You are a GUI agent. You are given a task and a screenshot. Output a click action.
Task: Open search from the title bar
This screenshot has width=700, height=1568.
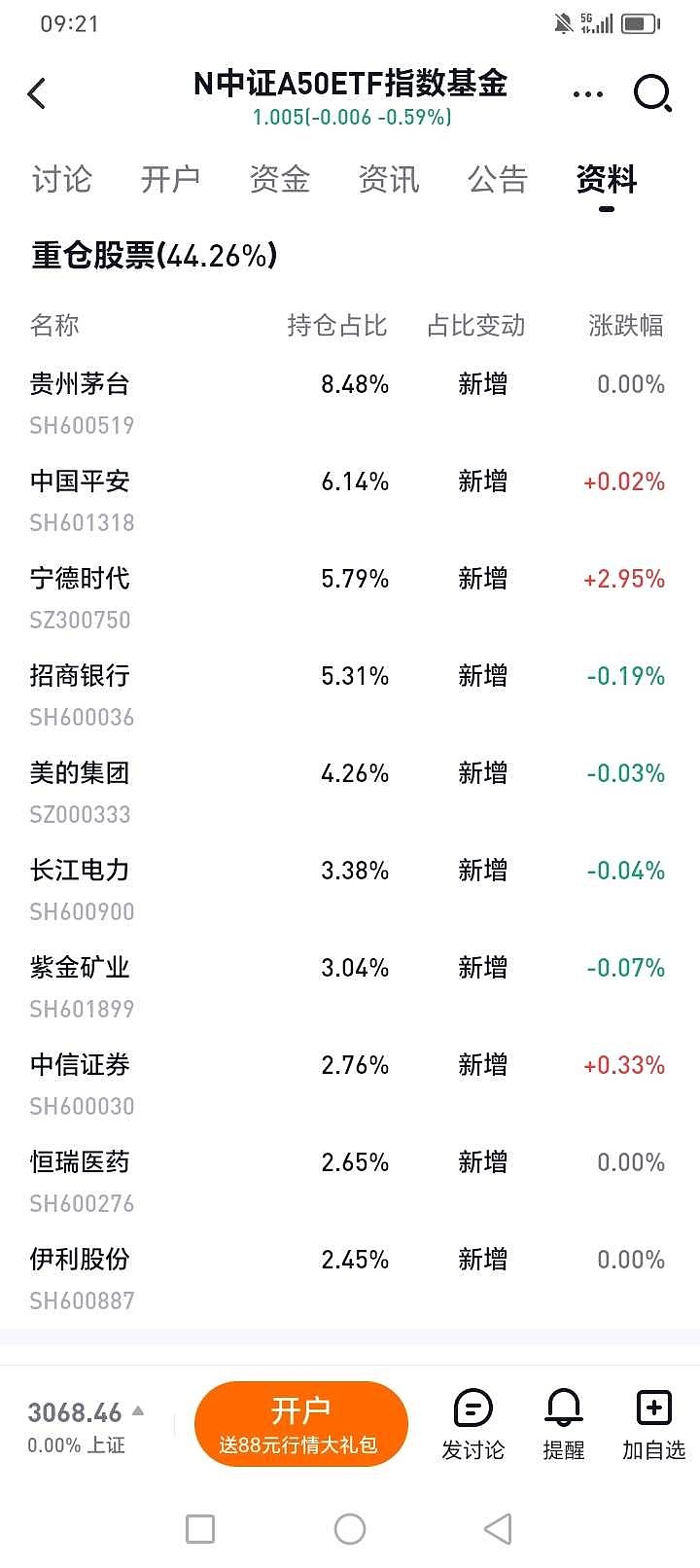point(652,92)
